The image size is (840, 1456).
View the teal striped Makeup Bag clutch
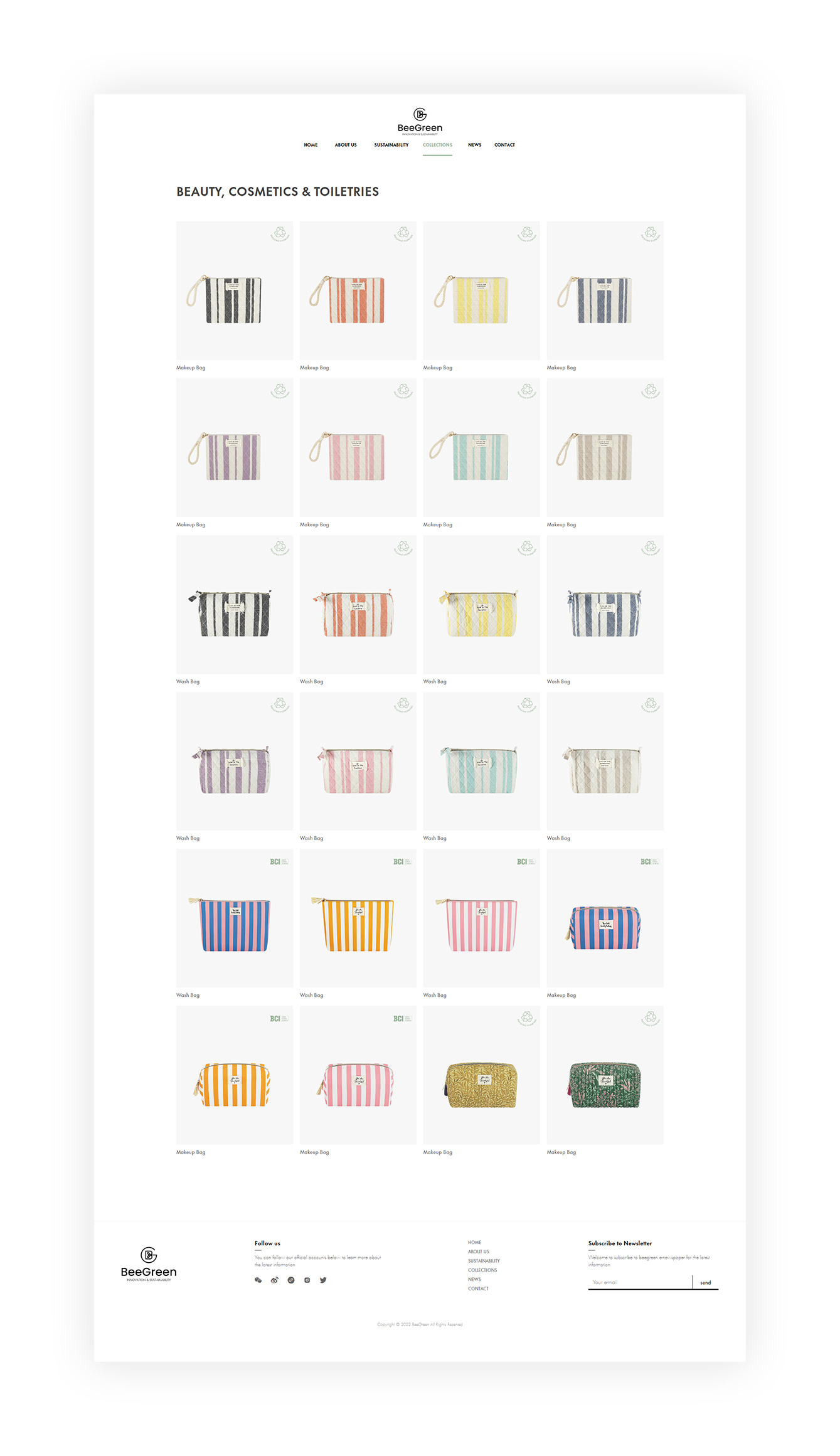pyautogui.click(x=481, y=457)
